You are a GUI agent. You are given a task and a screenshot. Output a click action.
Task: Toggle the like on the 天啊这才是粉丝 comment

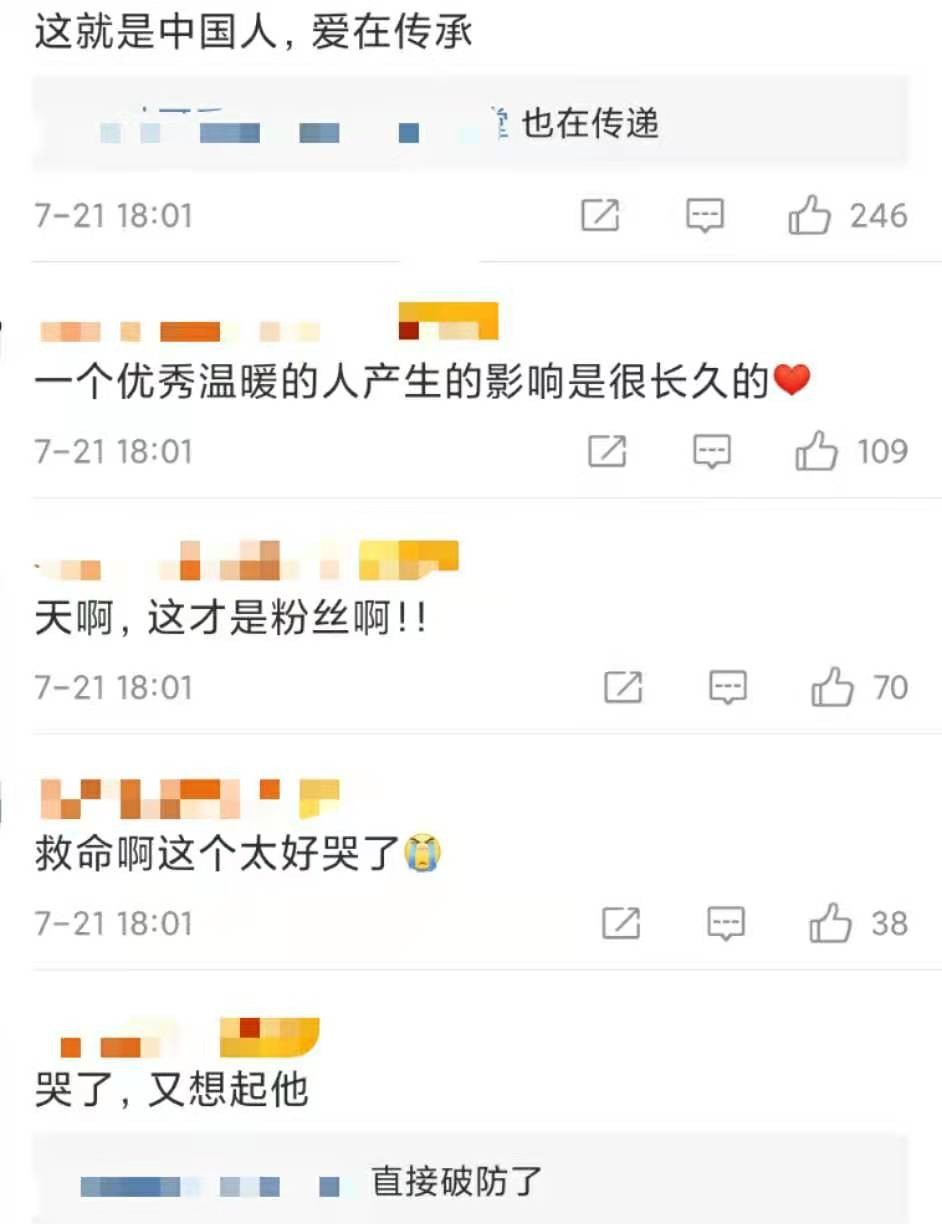[831, 688]
